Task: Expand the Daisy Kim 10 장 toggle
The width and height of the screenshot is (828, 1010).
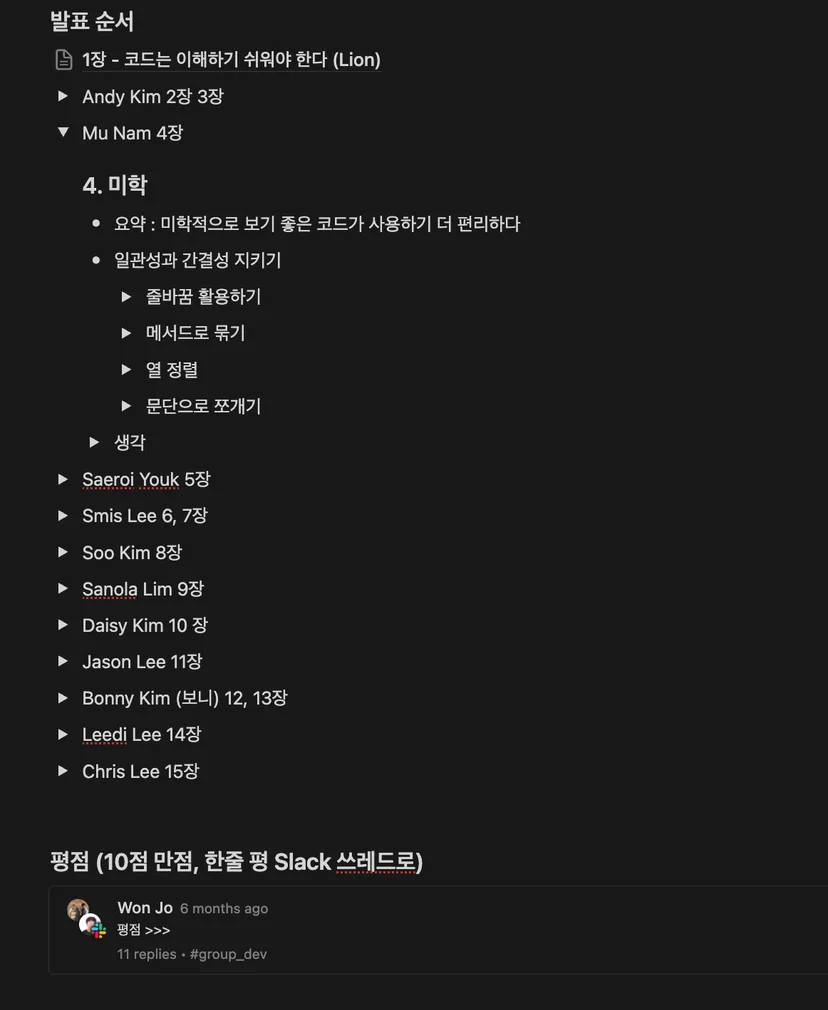Action: pyautogui.click(x=63, y=625)
